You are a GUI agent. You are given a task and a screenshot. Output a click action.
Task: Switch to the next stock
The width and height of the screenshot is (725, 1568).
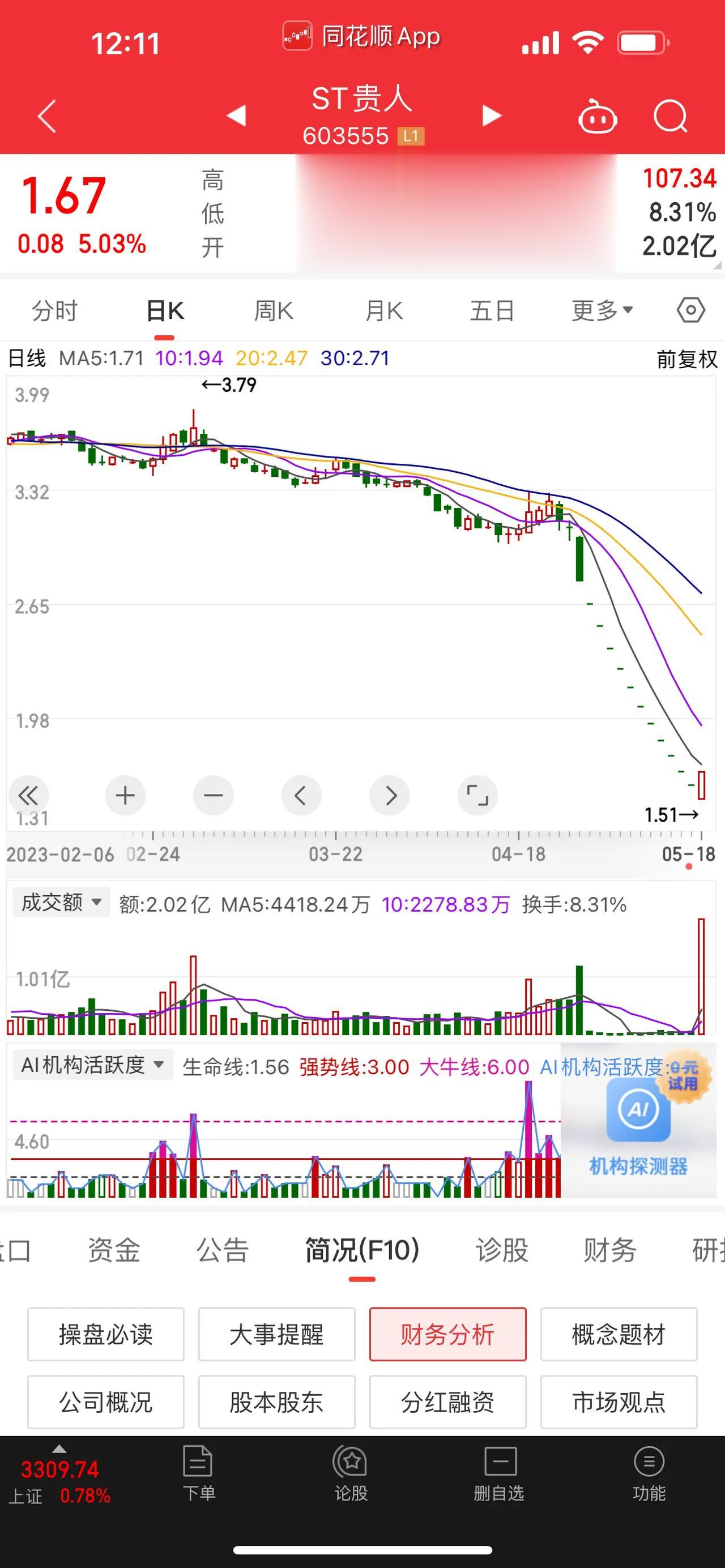click(491, 116)
